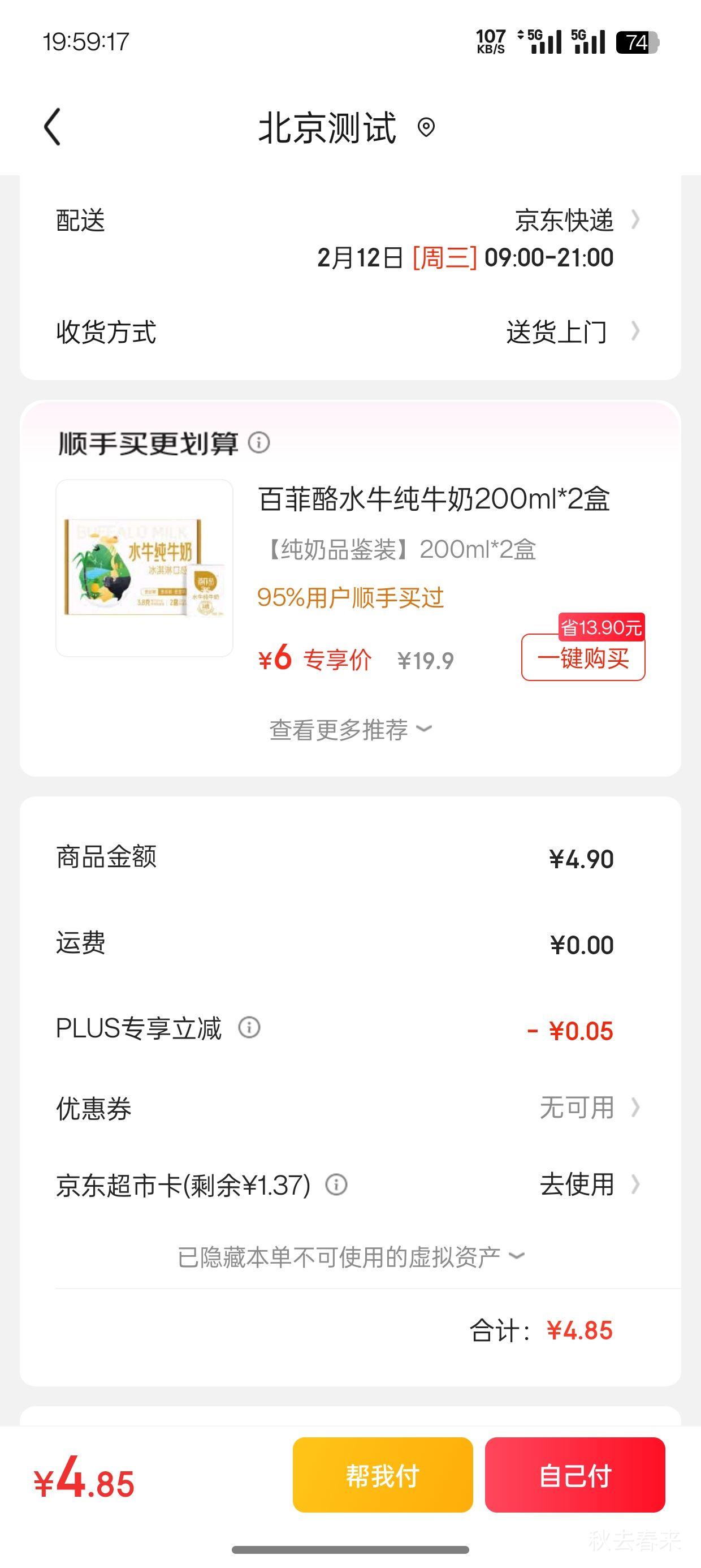Open the address location pin icon

point(426,128)
